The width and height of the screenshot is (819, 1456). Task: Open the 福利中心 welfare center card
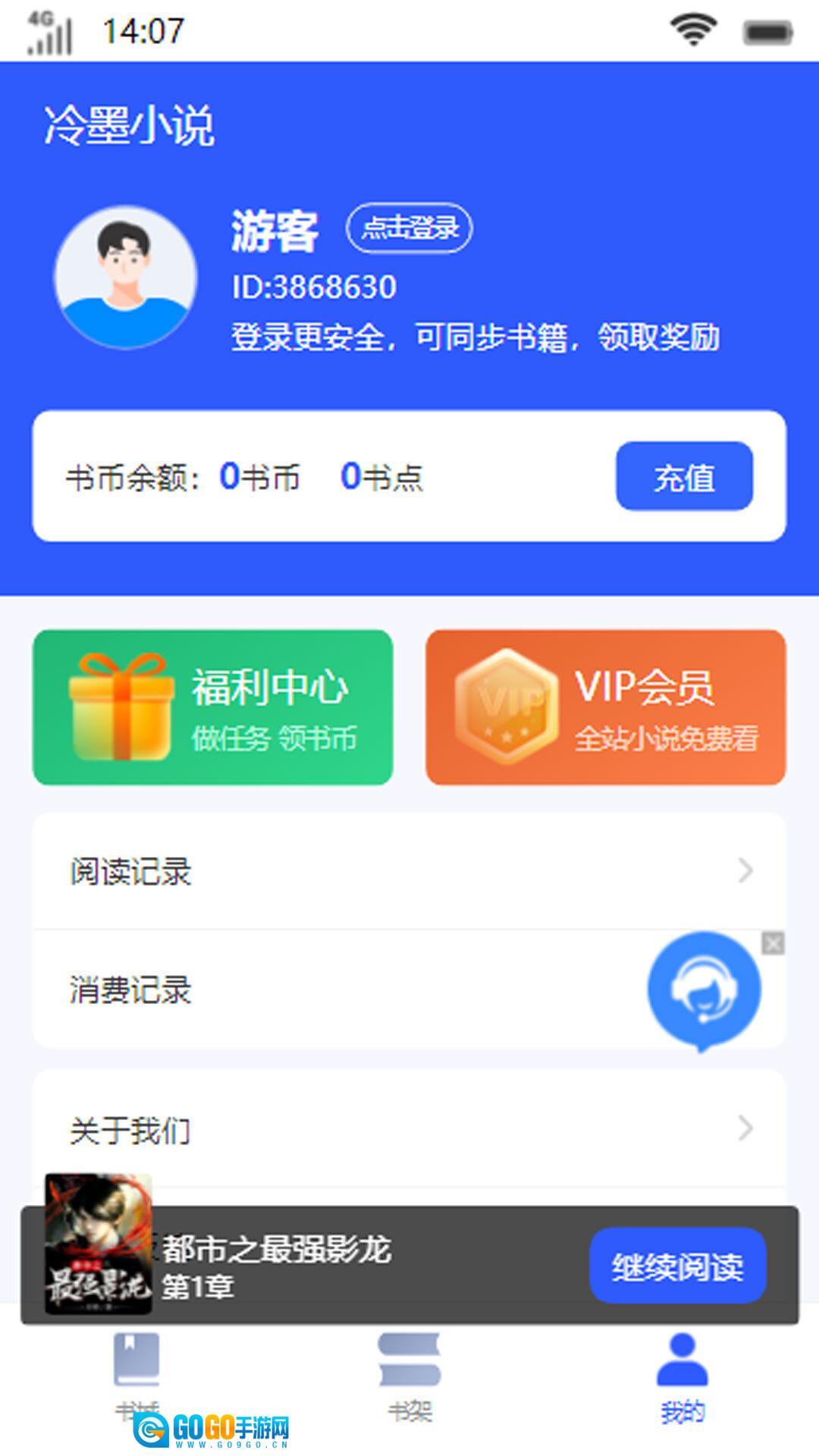(x=212, y=707)
